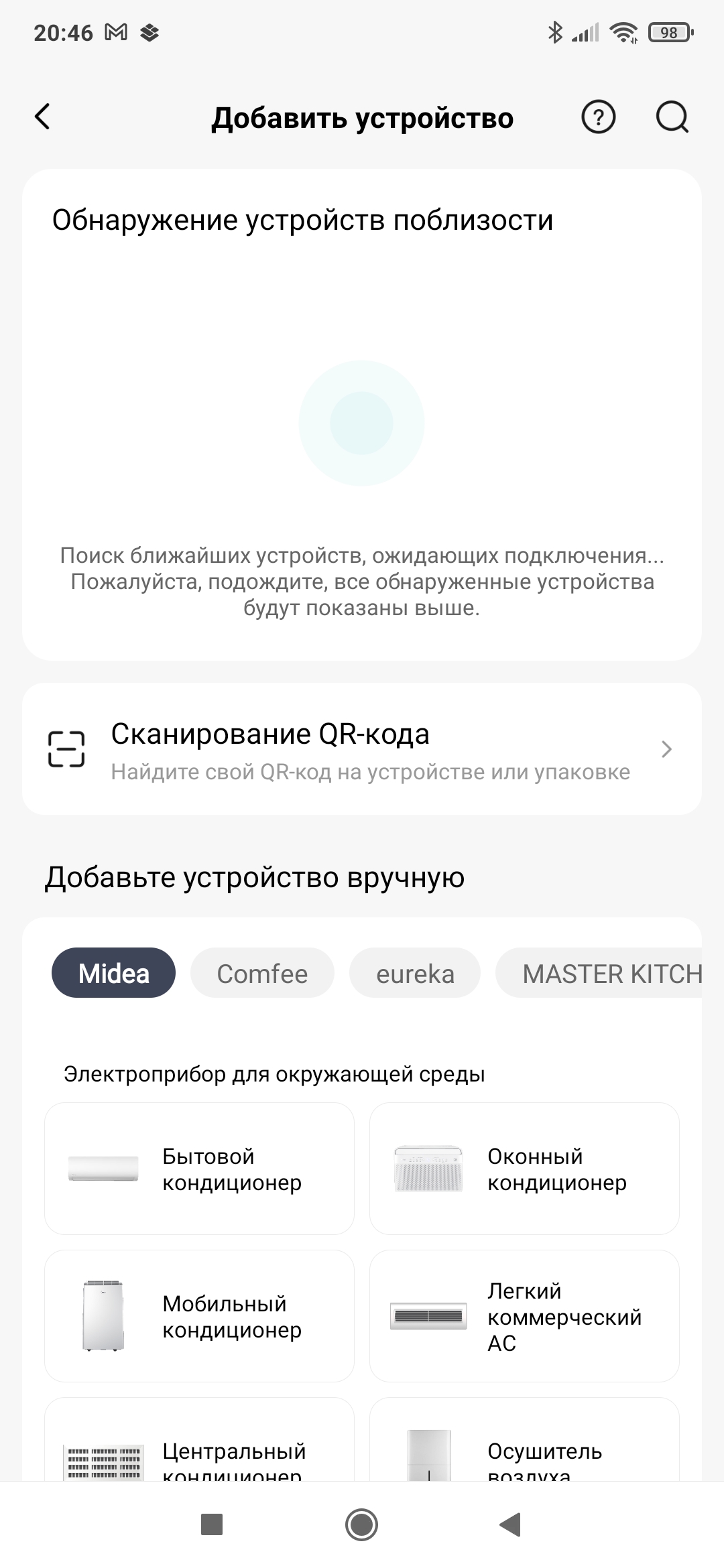Choose Оконный кондиционер device

coord(524,1169)
